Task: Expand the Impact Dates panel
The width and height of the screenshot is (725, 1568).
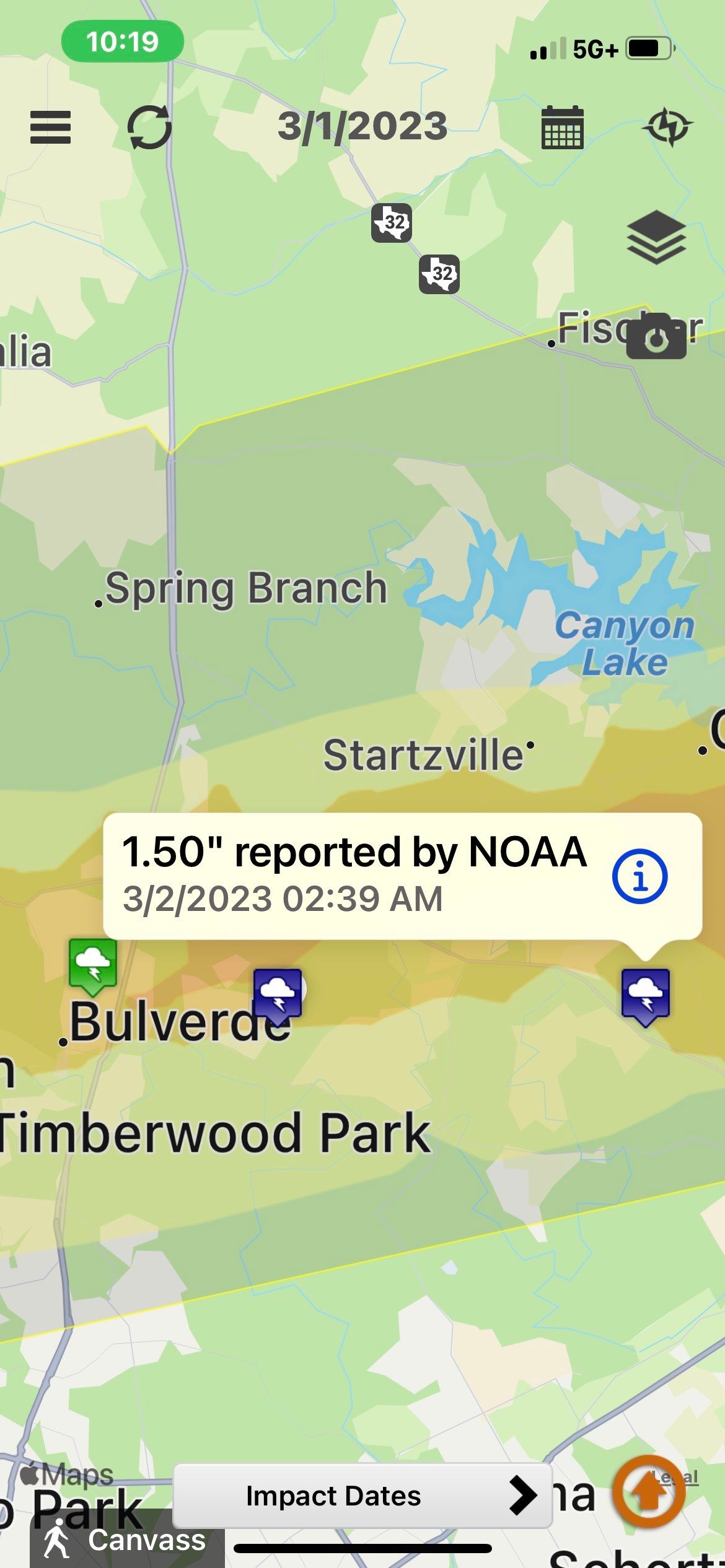Action: click(x=362, y=1496)
